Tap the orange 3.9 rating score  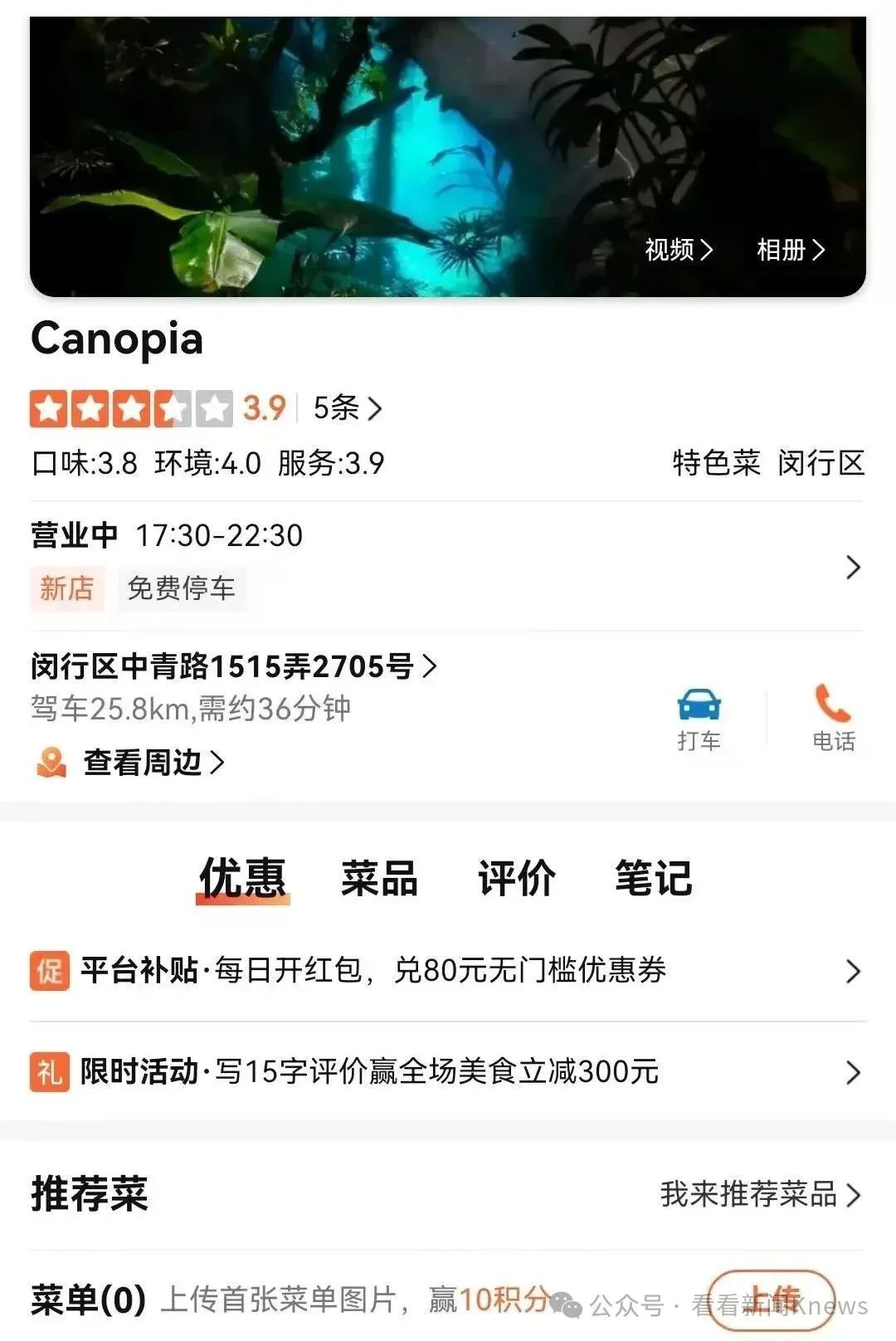point(264,407)
